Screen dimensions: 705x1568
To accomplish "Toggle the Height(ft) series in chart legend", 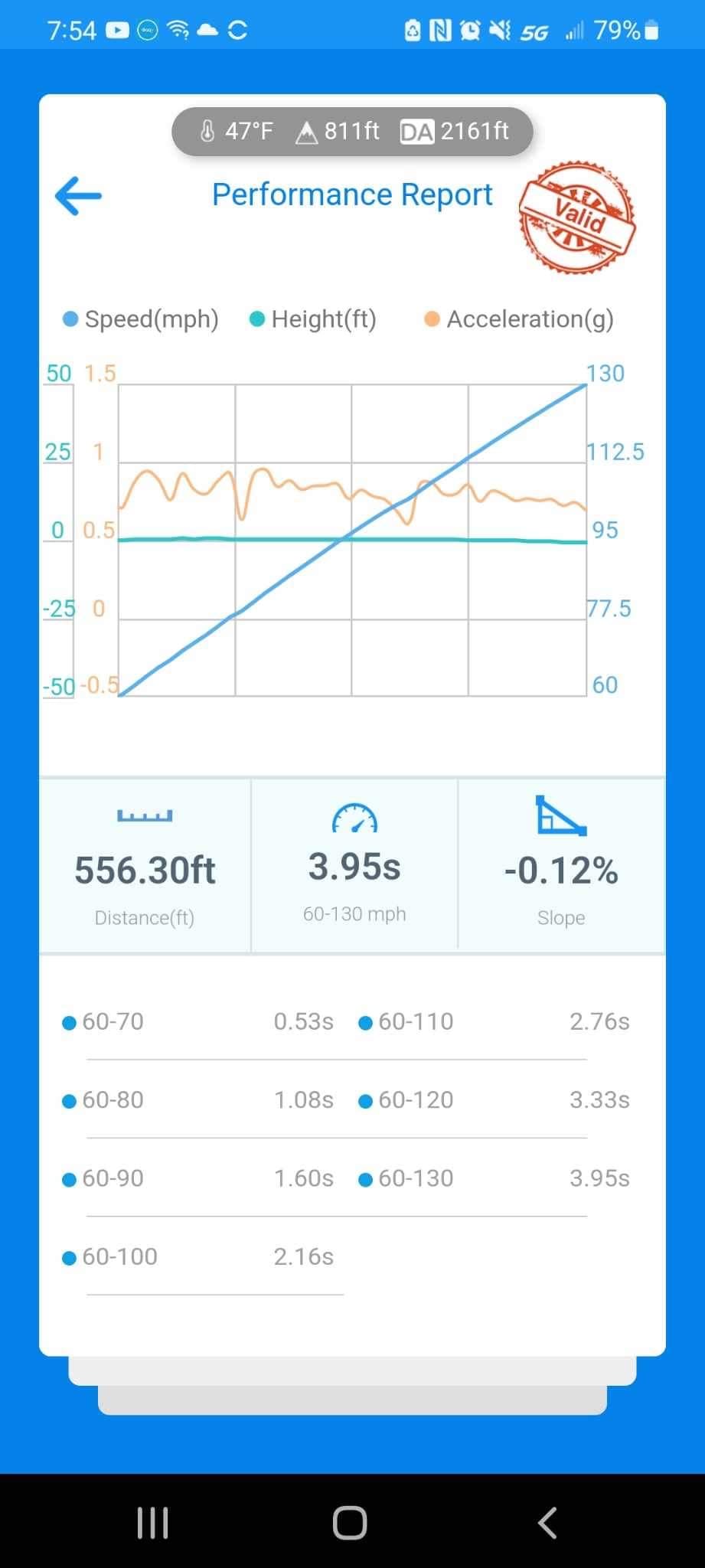I will coord(313,319).
